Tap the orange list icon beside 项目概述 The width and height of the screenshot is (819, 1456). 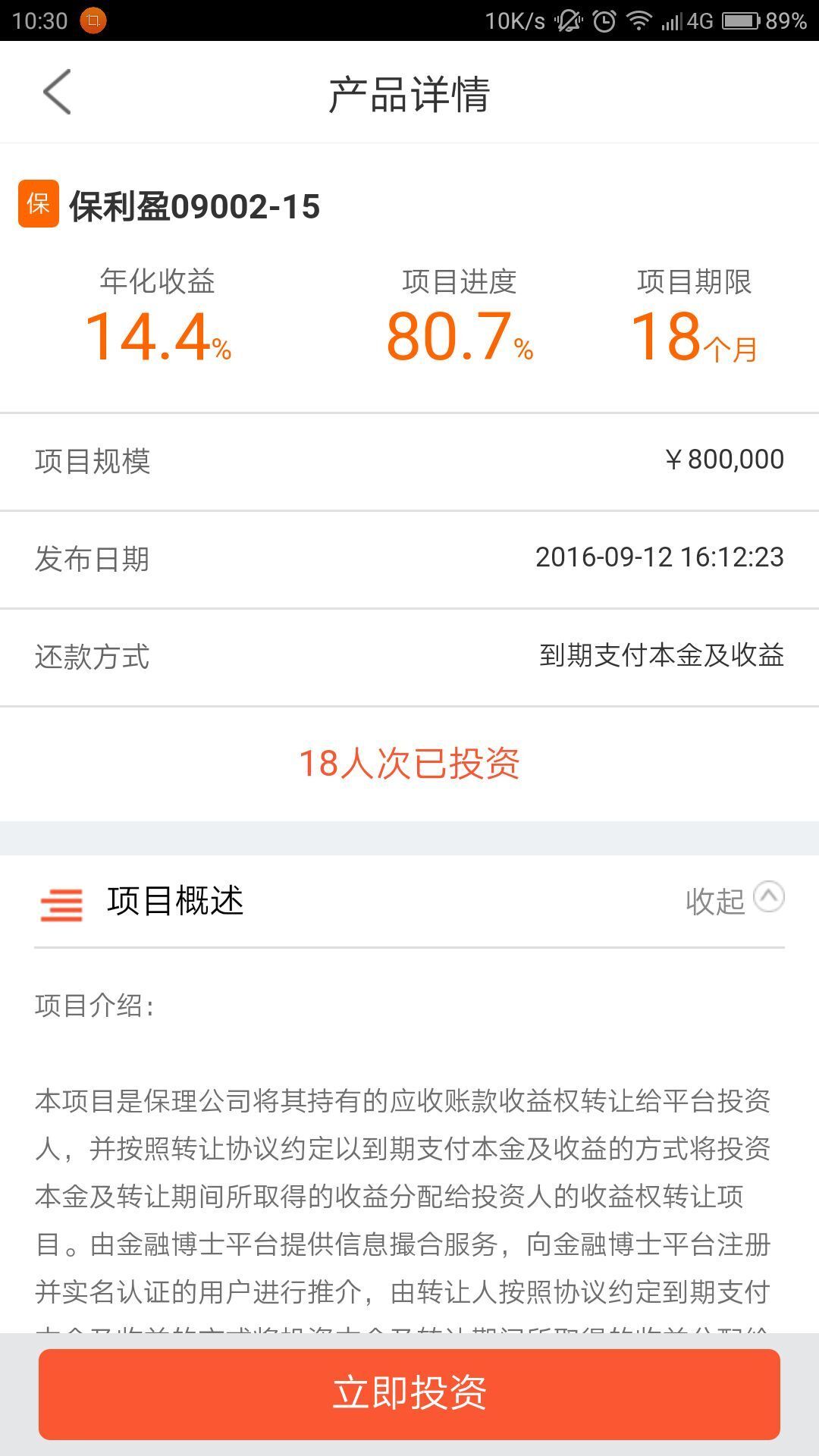[62, 904]
